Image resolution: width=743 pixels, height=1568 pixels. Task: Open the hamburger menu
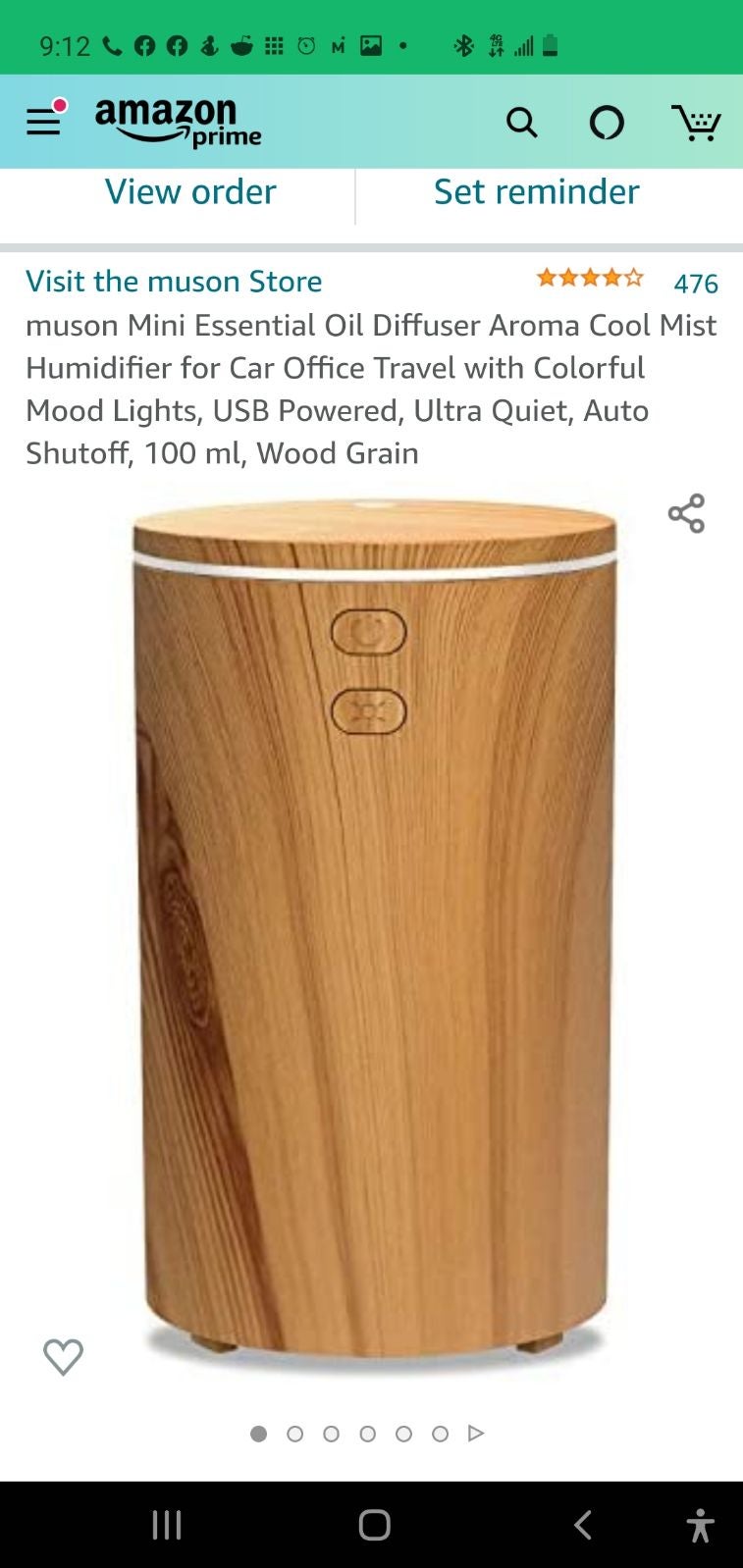coord(43,122)
